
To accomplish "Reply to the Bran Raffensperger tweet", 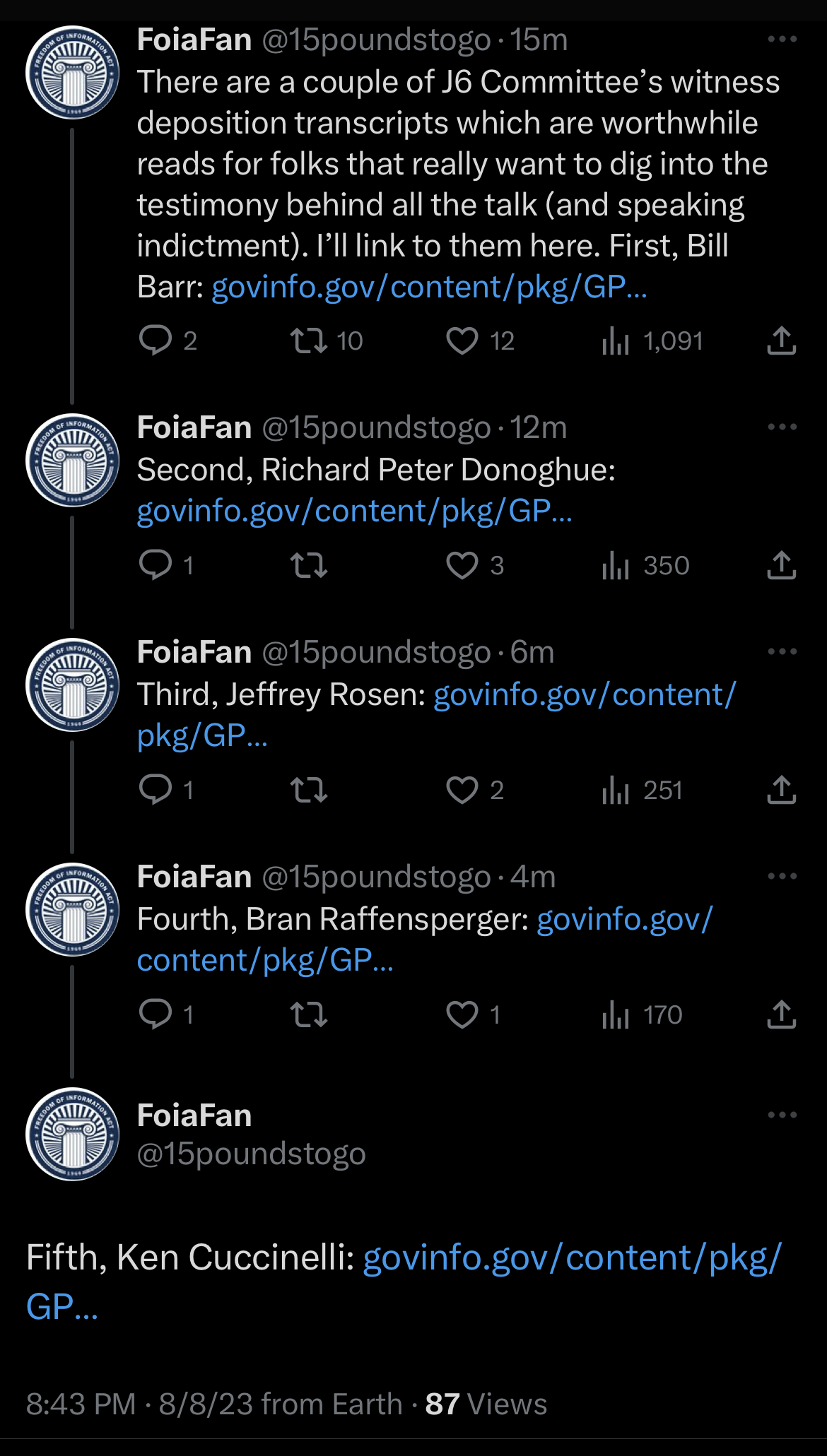I will point(156,1014).
